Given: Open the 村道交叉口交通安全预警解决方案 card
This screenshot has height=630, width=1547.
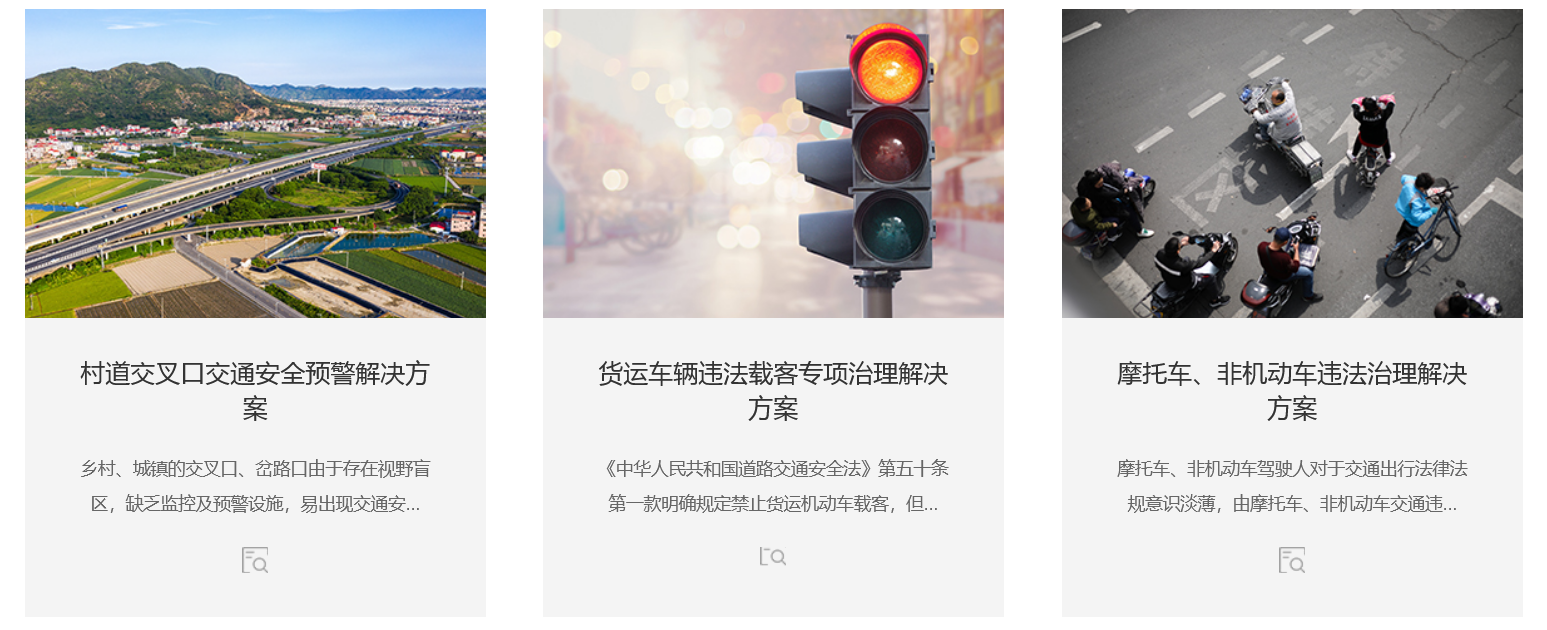Looking at the screenshot, I should click(255, 391).
